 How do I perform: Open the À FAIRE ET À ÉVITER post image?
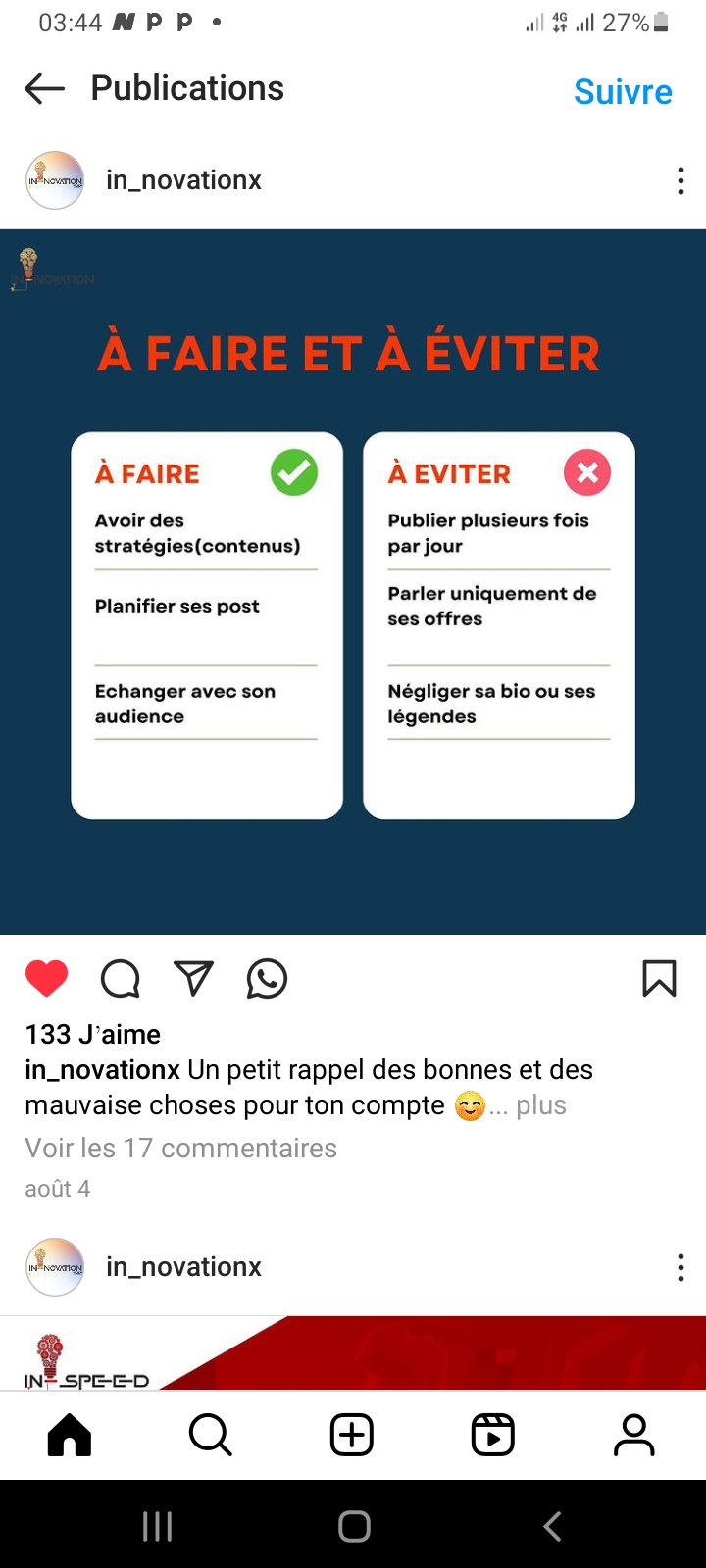[x=353, y=581]
